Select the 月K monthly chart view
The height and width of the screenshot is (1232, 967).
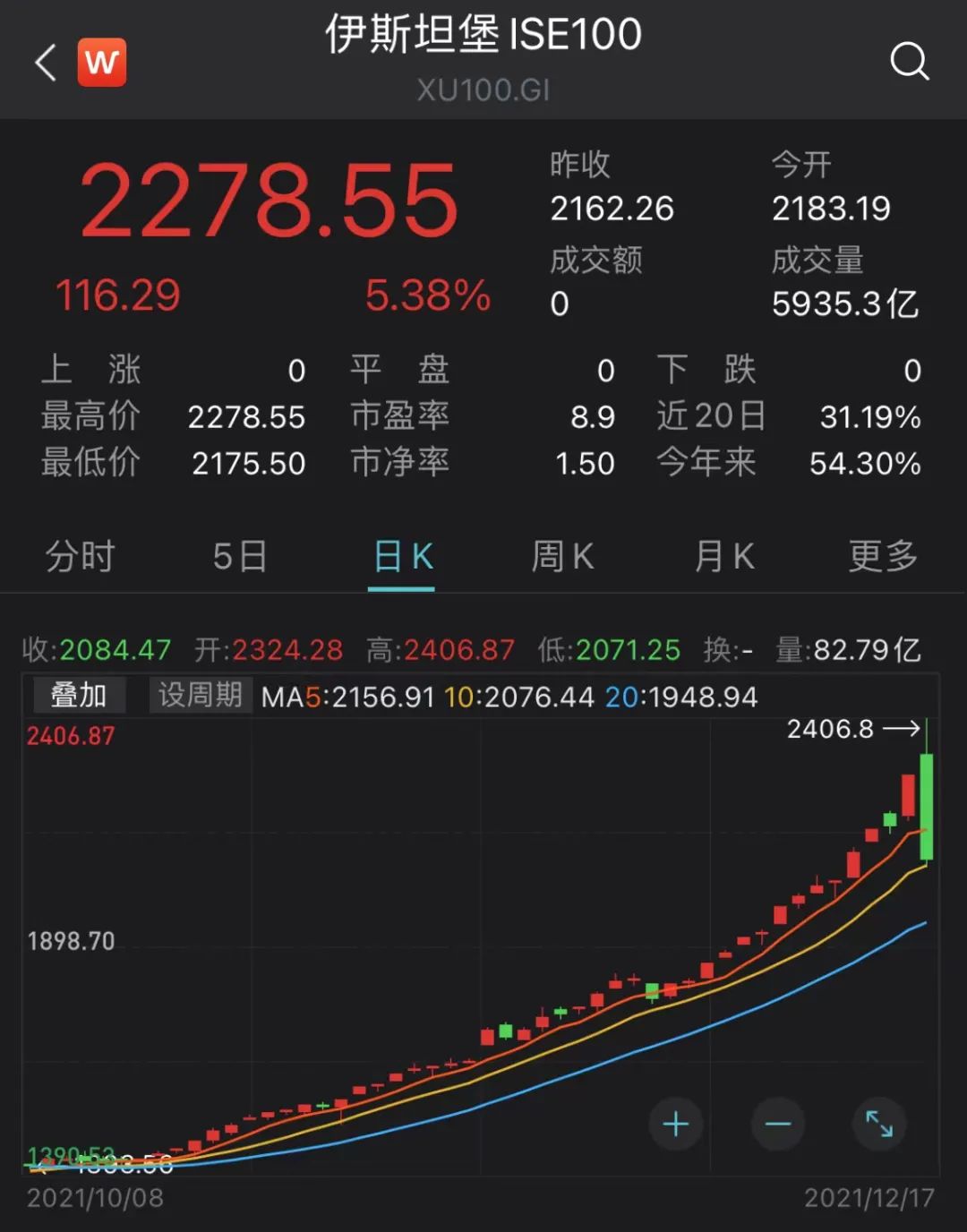(722, 556)
